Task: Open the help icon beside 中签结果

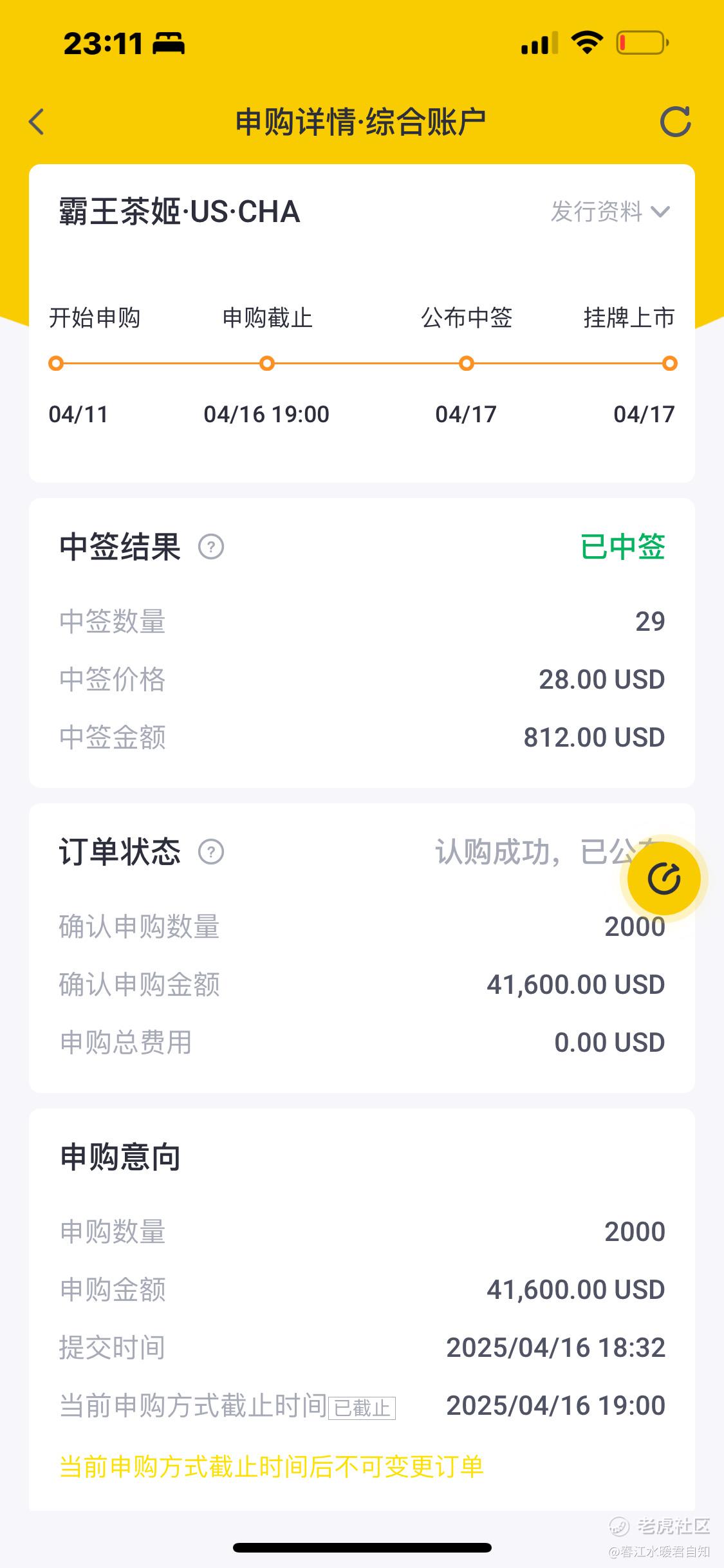Action: (x=211, y=547)
